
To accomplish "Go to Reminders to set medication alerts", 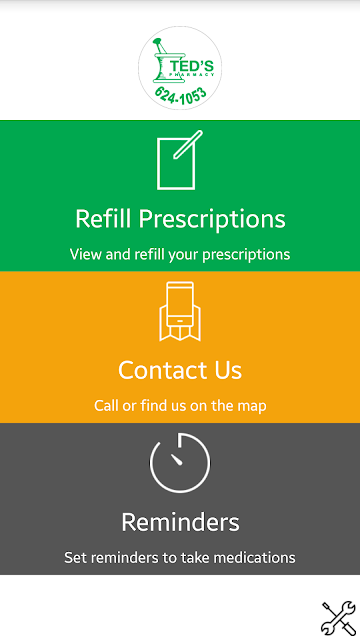I will [180, 499].
